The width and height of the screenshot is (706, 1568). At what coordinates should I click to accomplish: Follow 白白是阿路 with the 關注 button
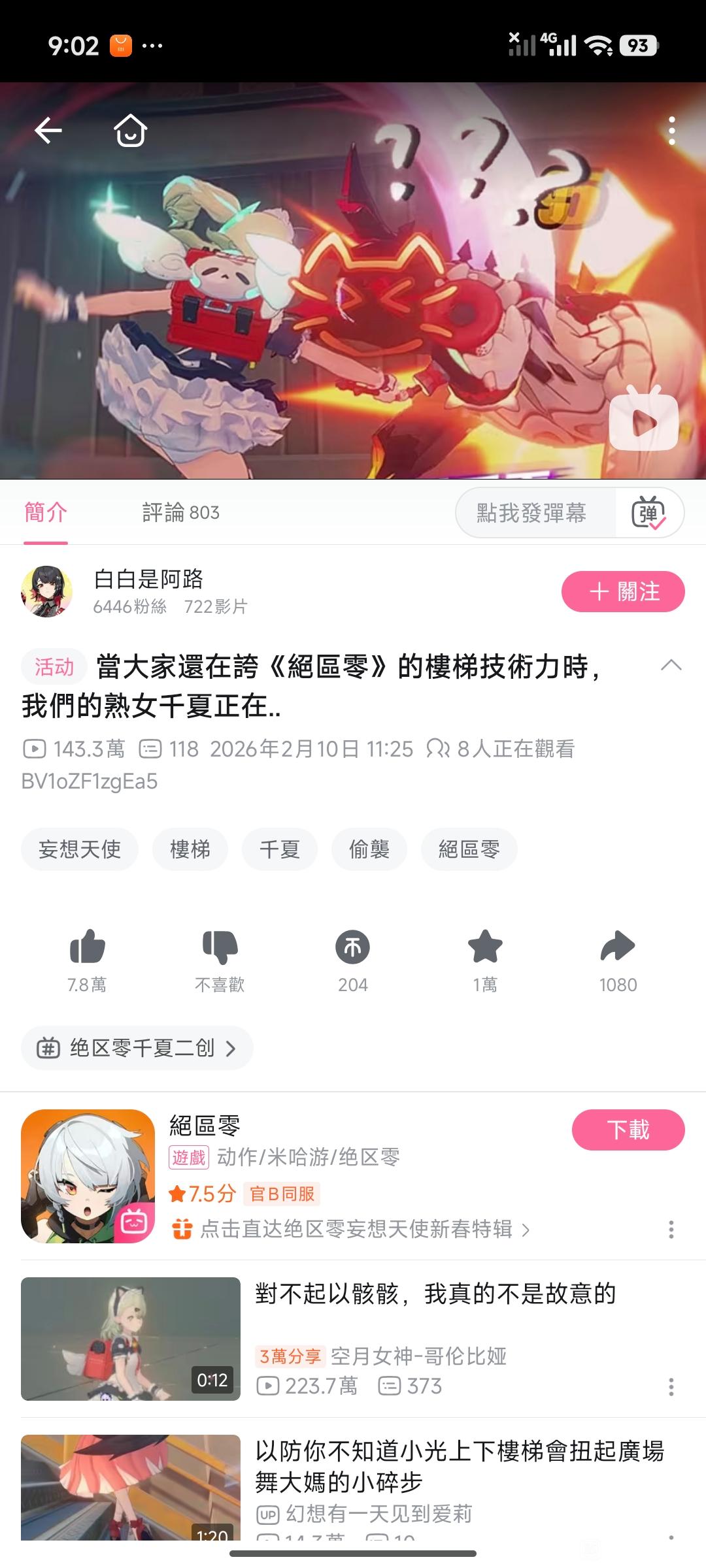(622, 591)
